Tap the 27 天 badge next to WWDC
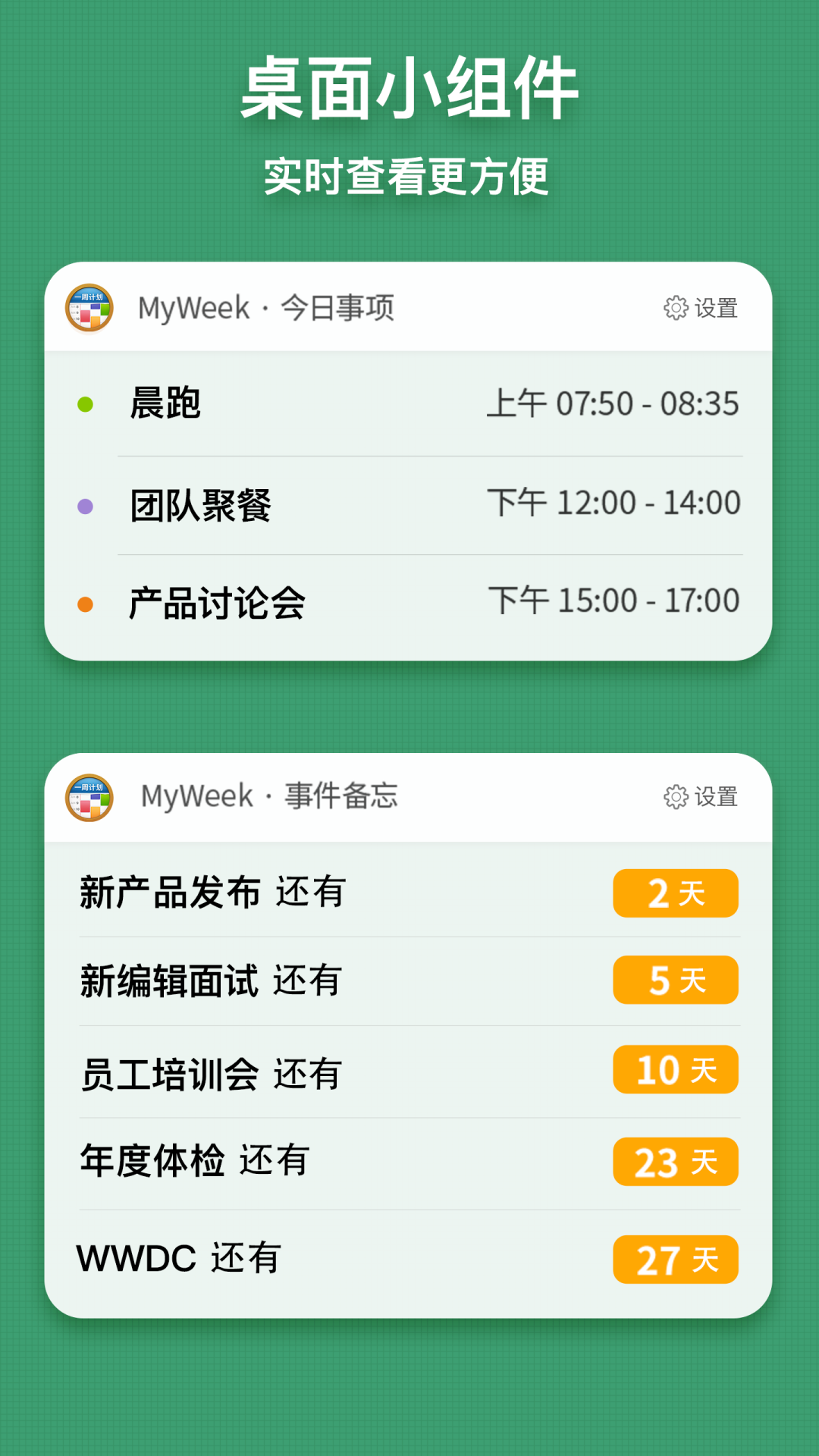 point(675,1257)
